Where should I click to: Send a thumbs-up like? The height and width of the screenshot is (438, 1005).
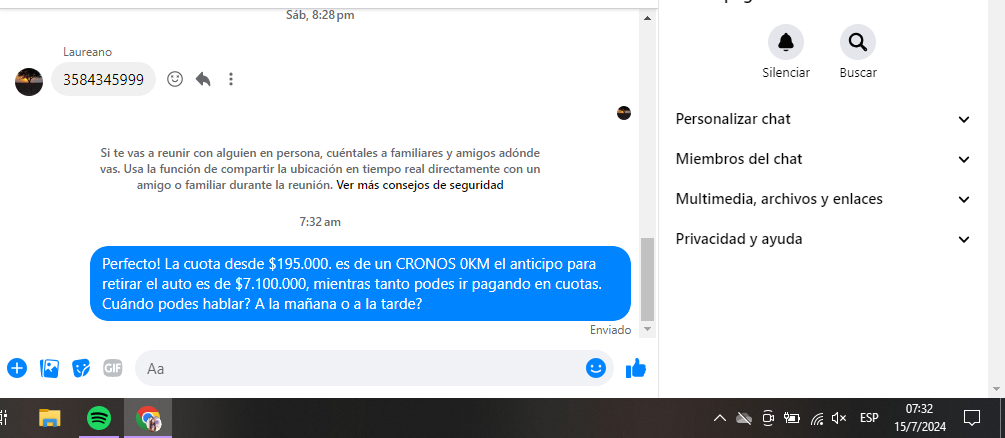[635, 368]
